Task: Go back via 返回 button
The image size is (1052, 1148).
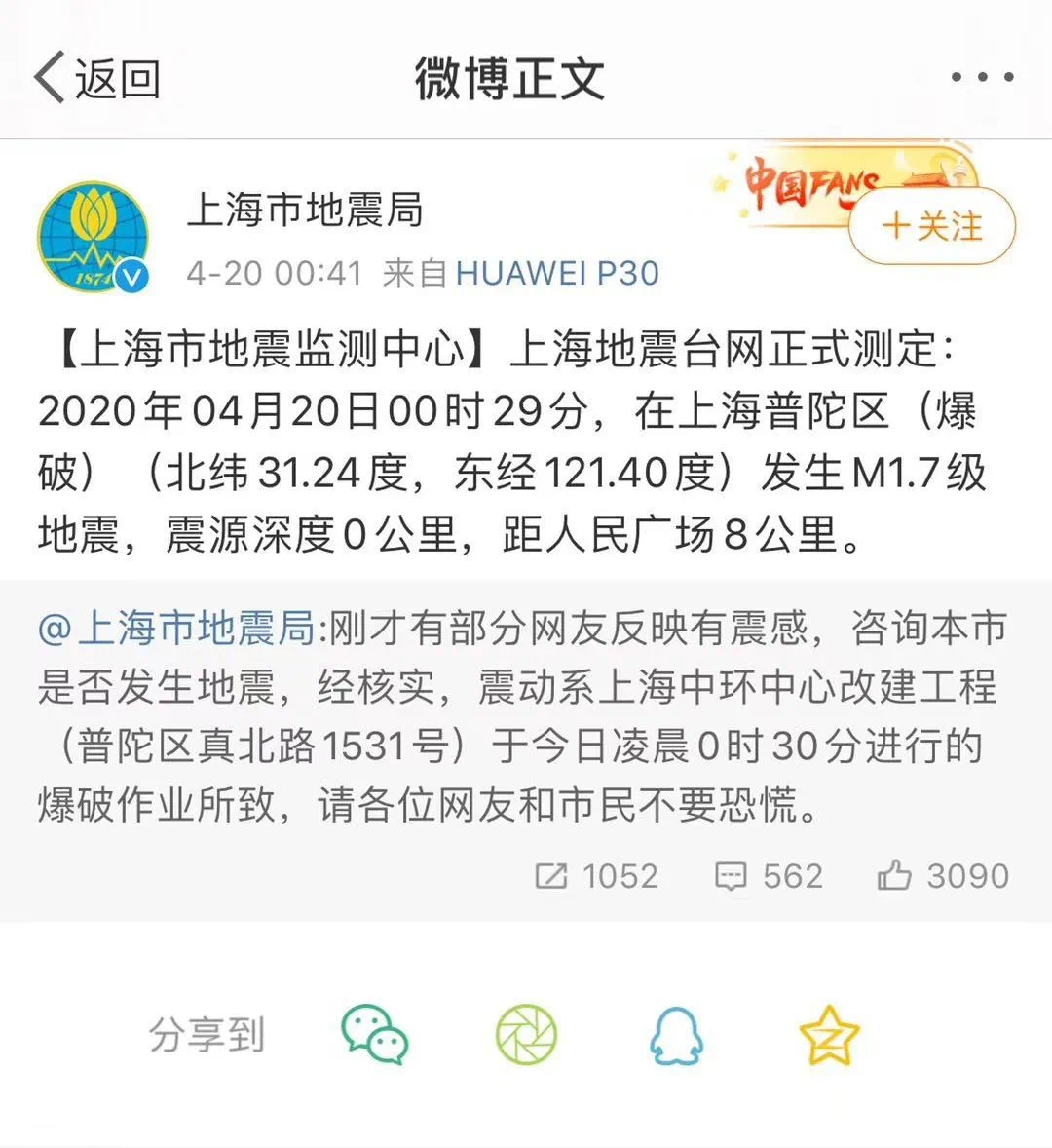Action: [x=97, y=78]
